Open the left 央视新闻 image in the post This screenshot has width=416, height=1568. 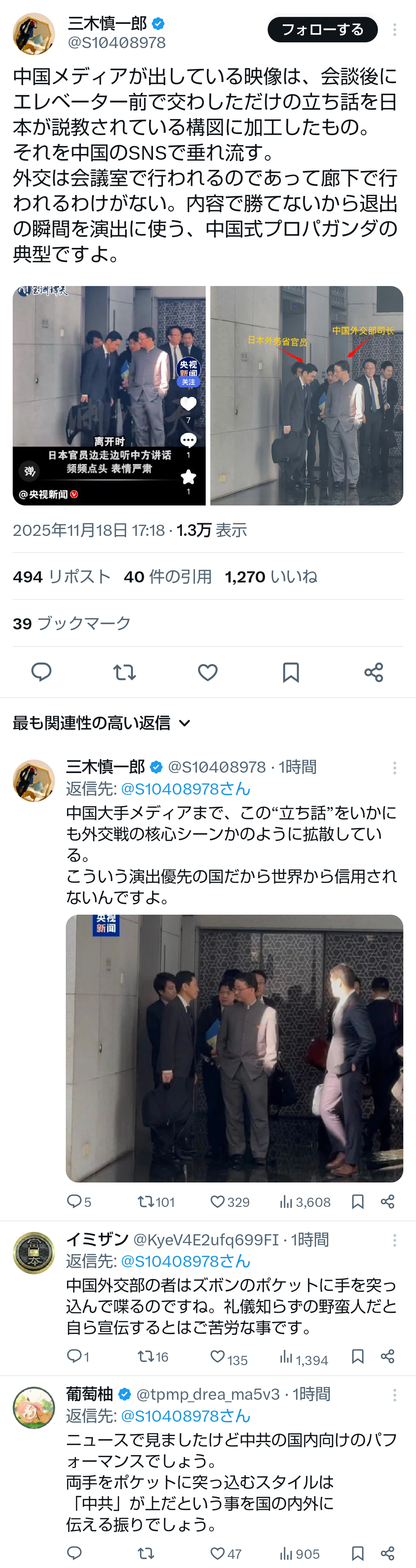click(x=109, y=396)
